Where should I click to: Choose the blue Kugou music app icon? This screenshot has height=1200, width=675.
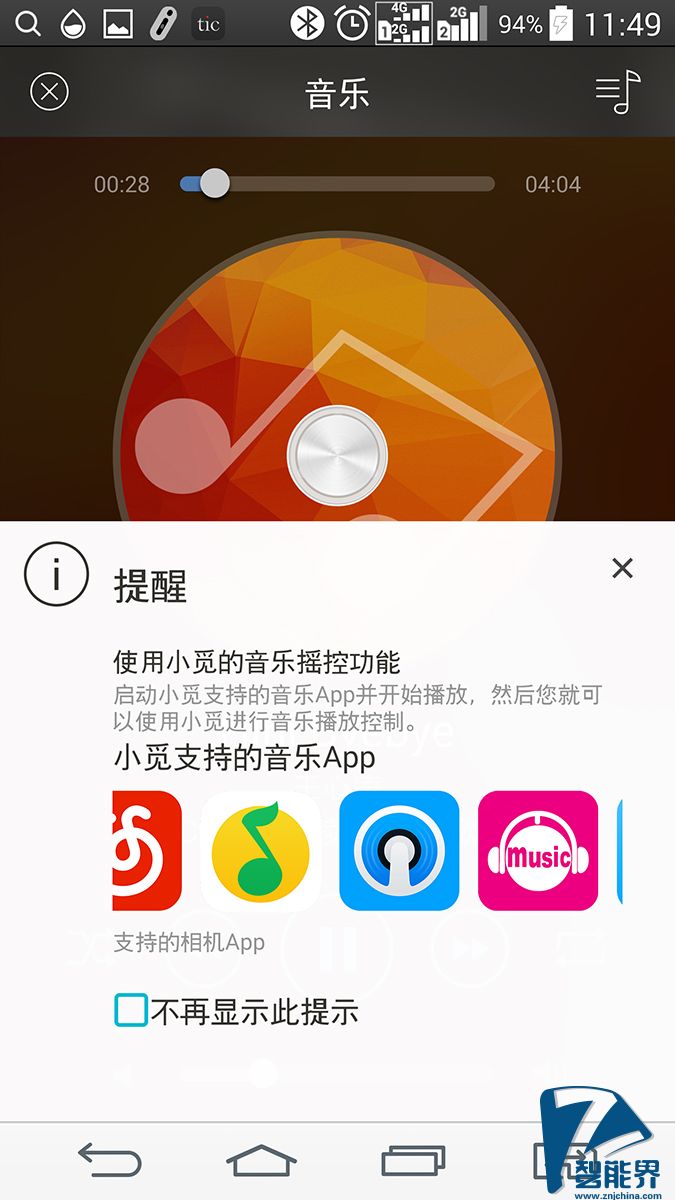pos(399,851)
